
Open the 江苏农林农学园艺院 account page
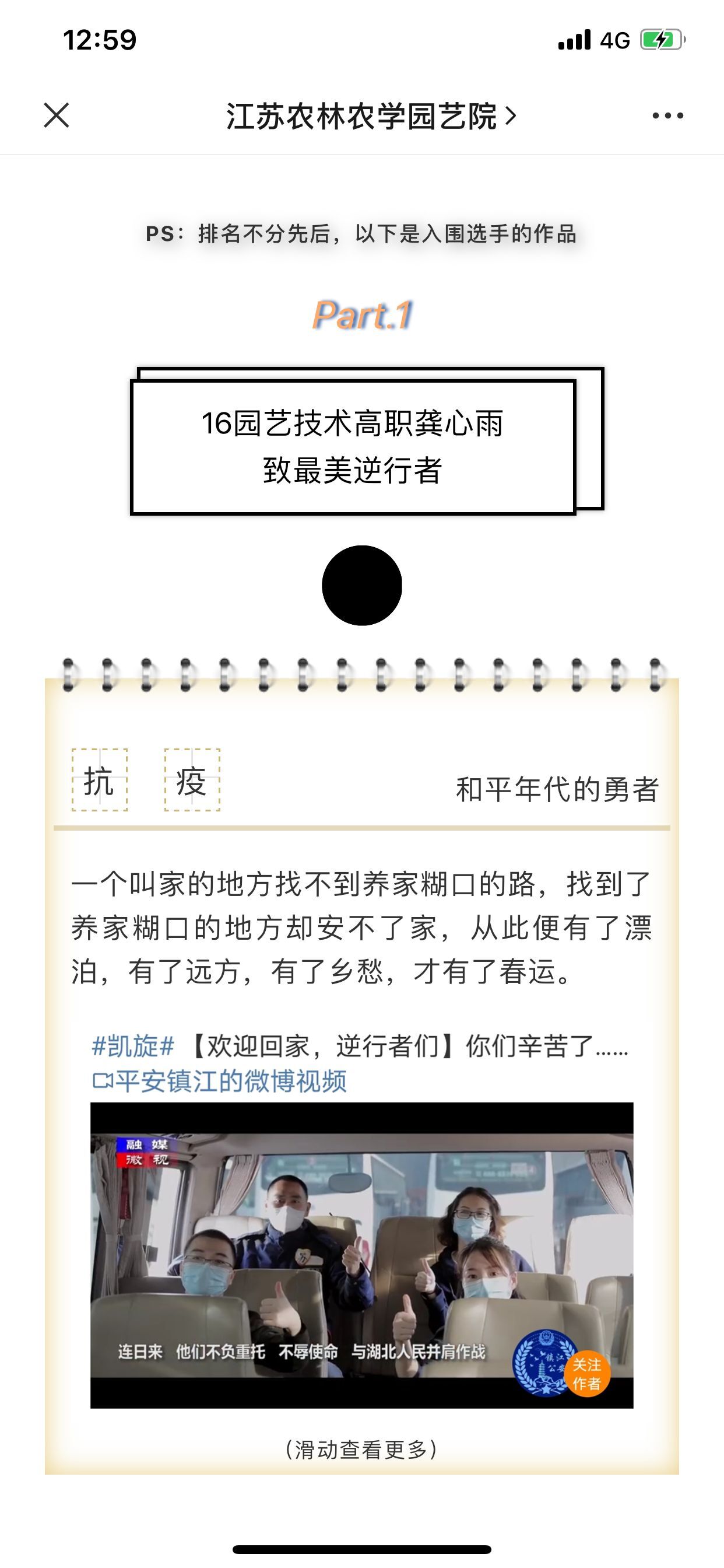tap(371, 116)
